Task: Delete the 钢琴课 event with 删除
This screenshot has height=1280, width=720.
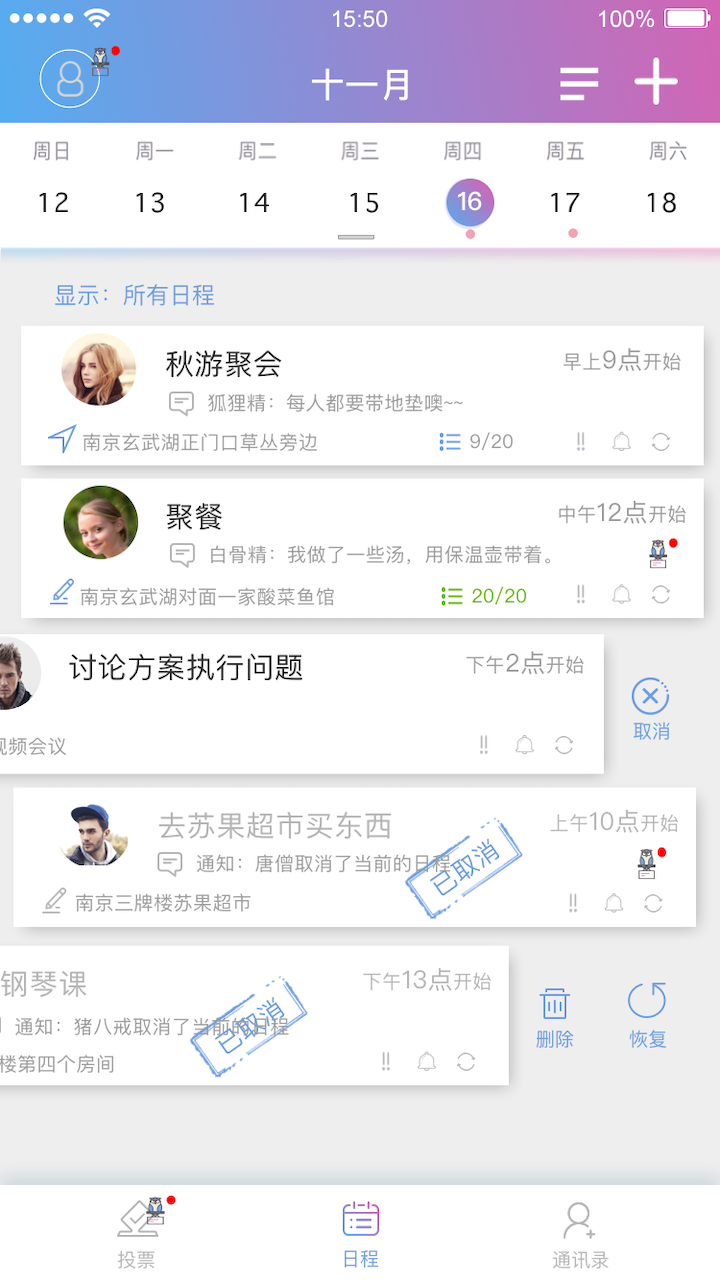Action: click(555, 1015)
